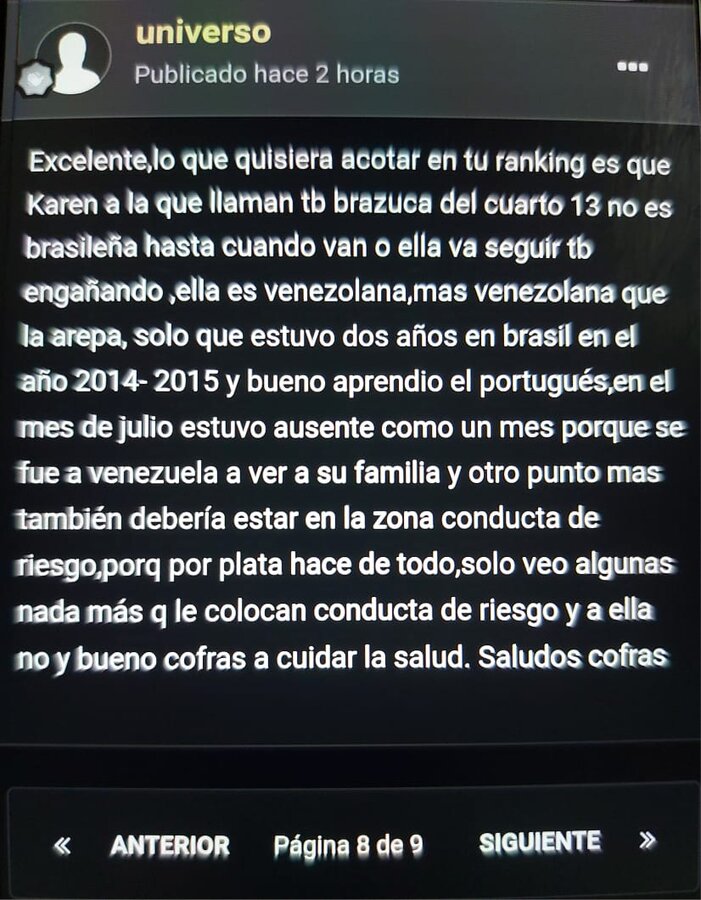Go to the previous page with ANTERIOR
The height and width of the screenshot is (900, 701).
(169, 845)
